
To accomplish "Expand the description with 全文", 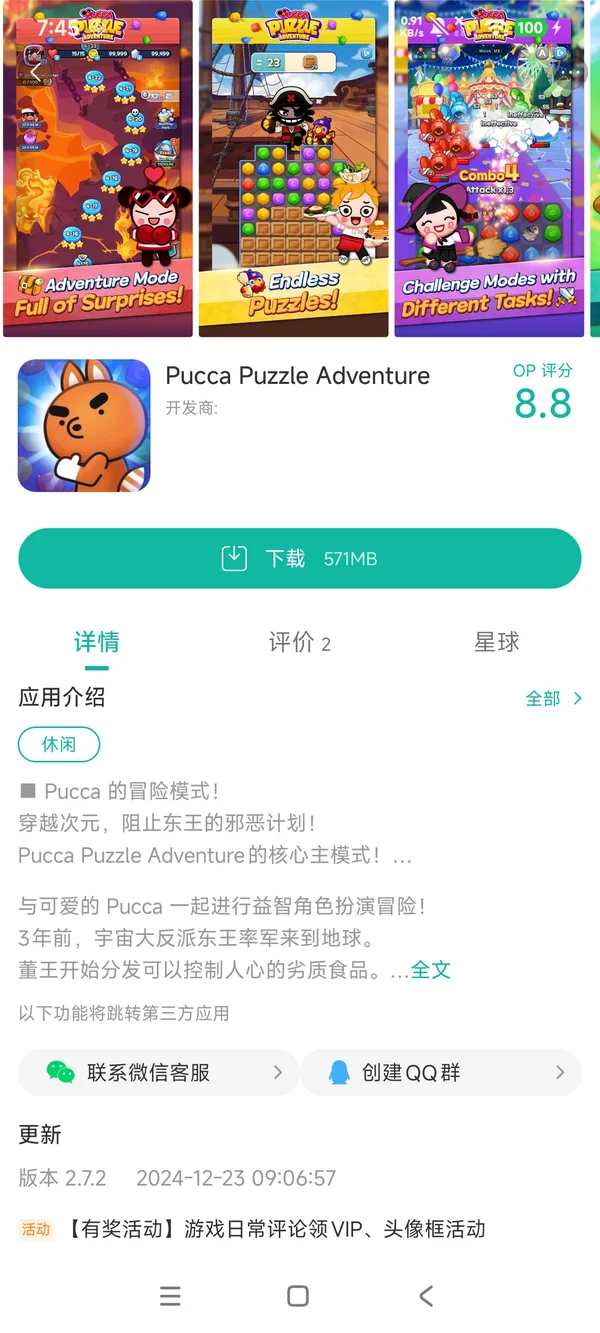I will tap(431, 969).
